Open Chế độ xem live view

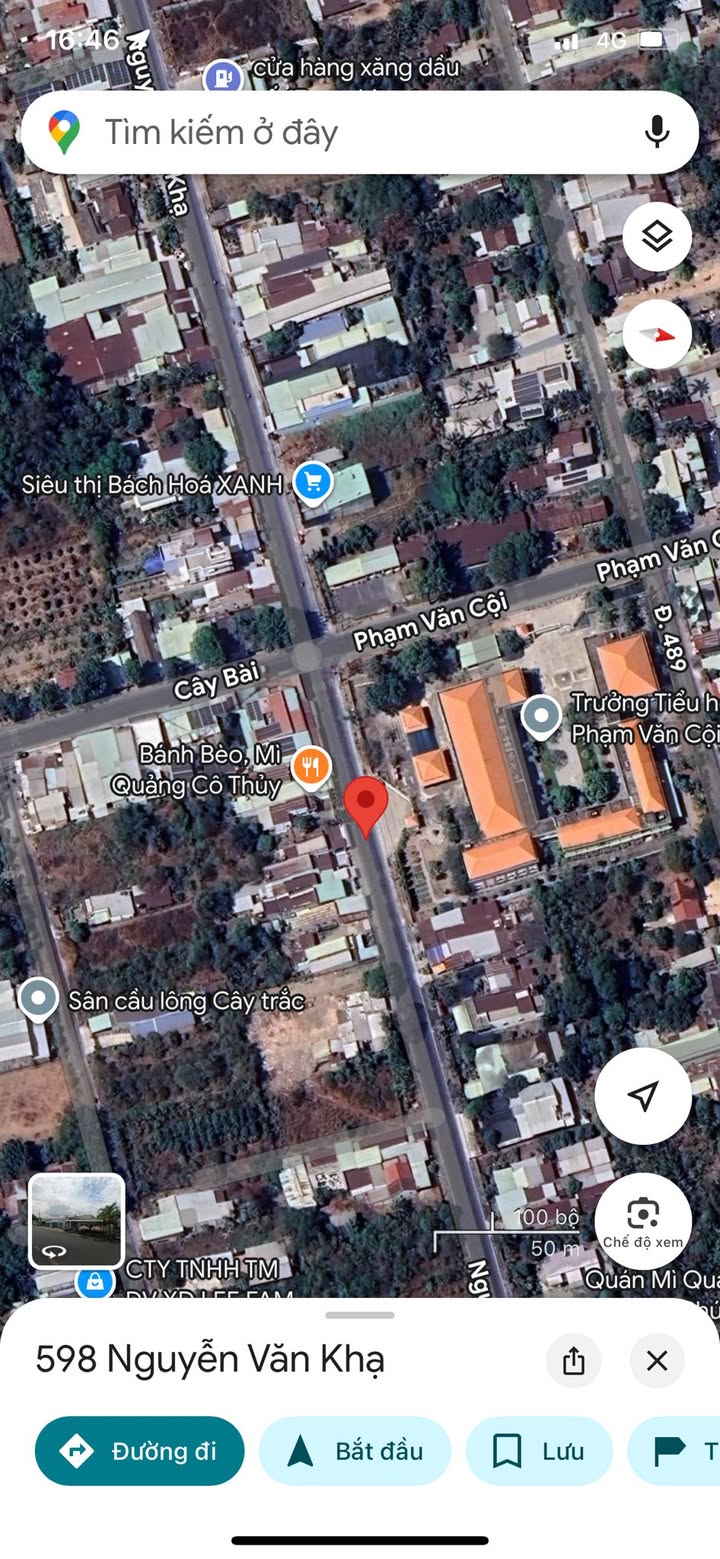tap(642, 1220)
